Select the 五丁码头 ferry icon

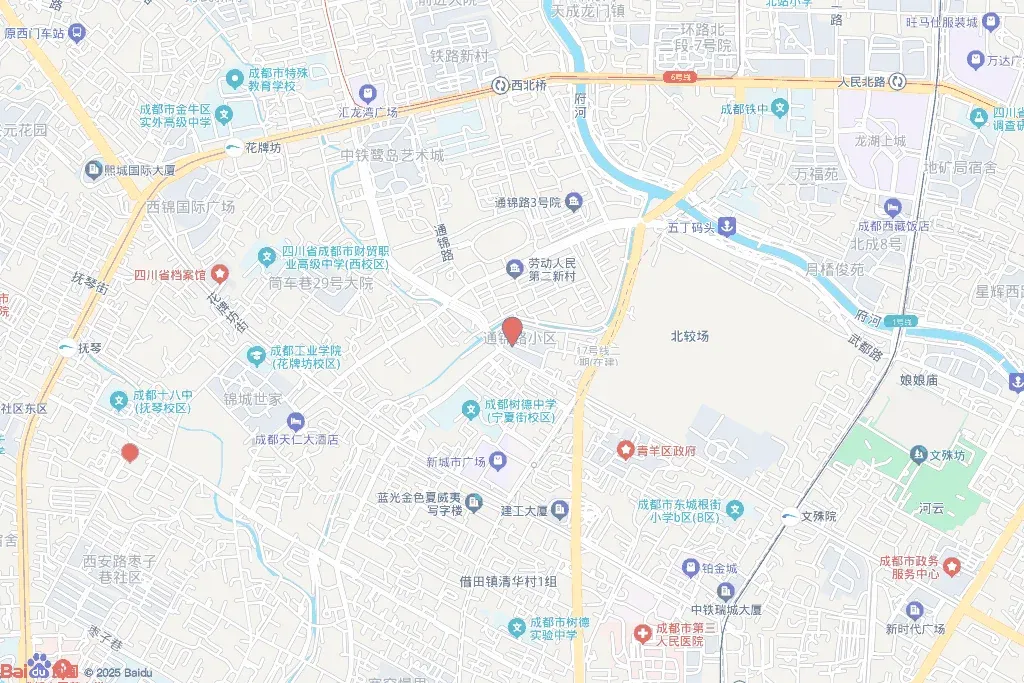(x=727, y=227)
